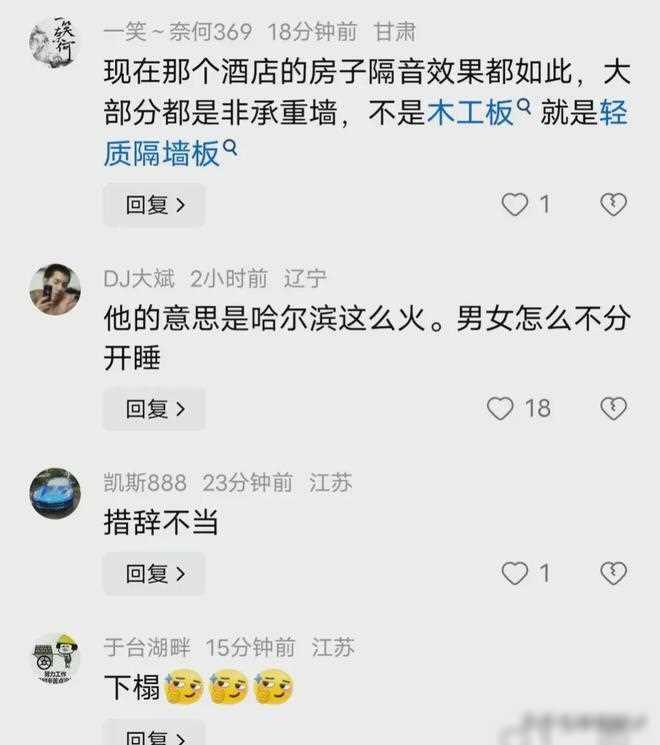Open DJ大斌's profile avatar

coord(54,289)
